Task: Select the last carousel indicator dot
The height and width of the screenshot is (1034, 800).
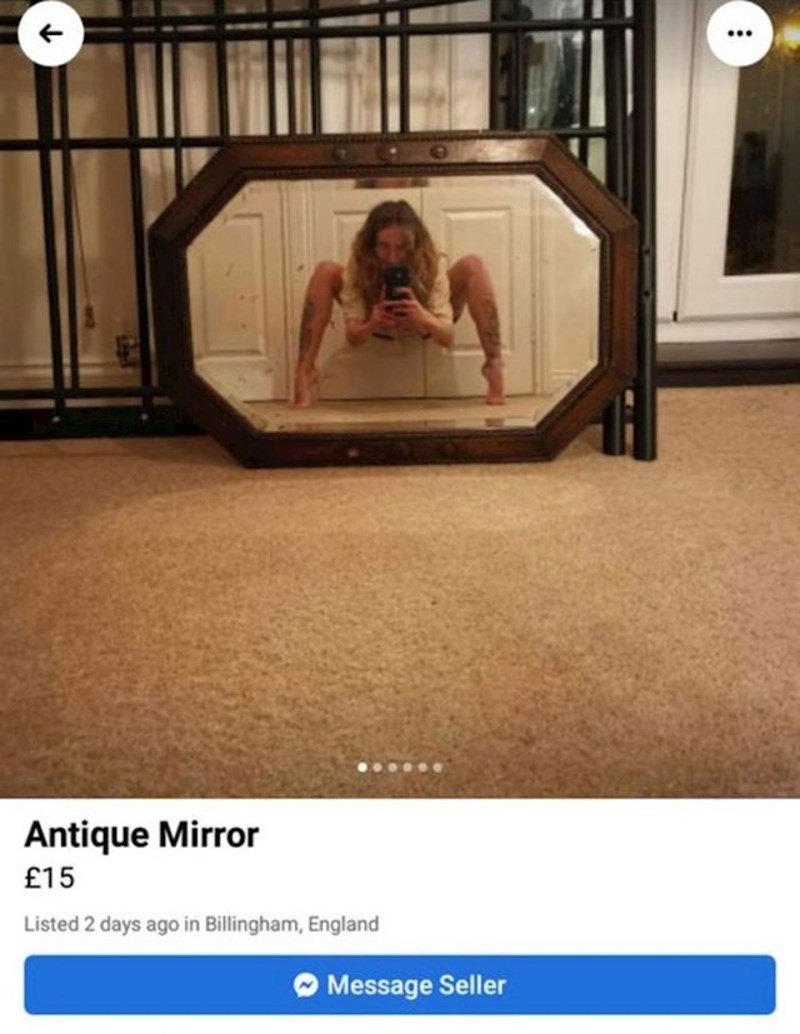Action: (x=436, y=766)
